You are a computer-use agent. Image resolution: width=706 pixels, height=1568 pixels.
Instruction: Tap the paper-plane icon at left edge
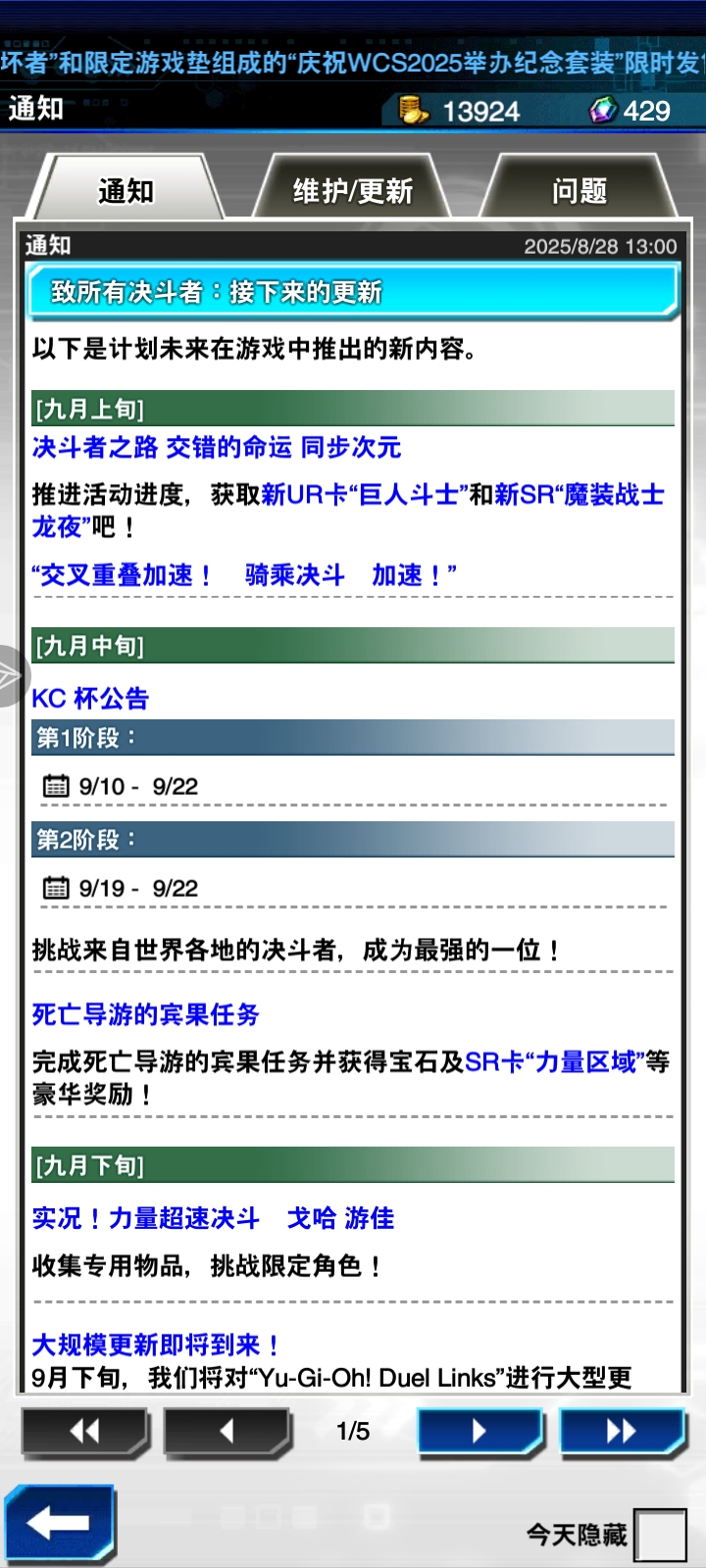(x=10, y=675)
